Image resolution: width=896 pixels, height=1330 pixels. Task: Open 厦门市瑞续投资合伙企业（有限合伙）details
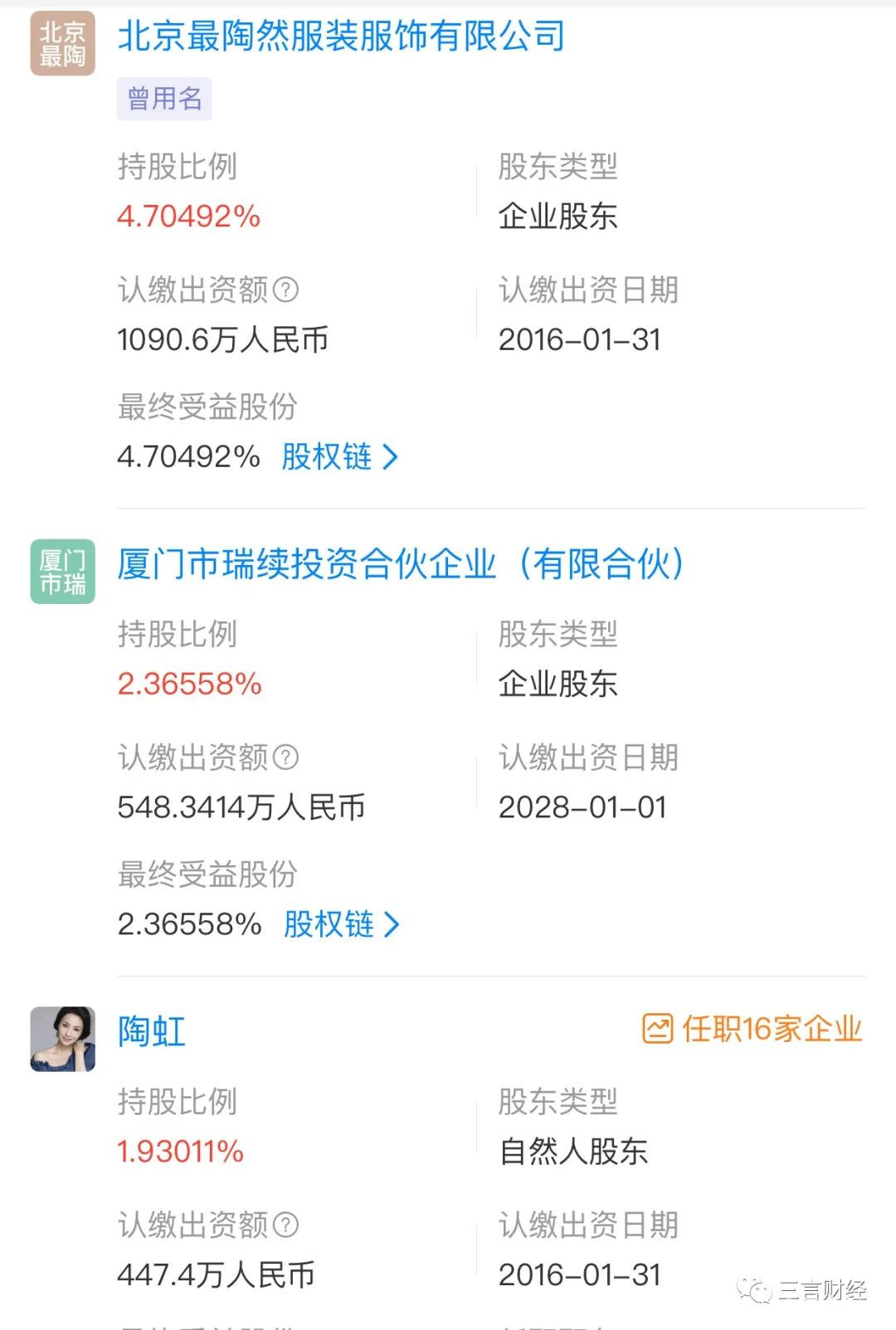(401, 564)
